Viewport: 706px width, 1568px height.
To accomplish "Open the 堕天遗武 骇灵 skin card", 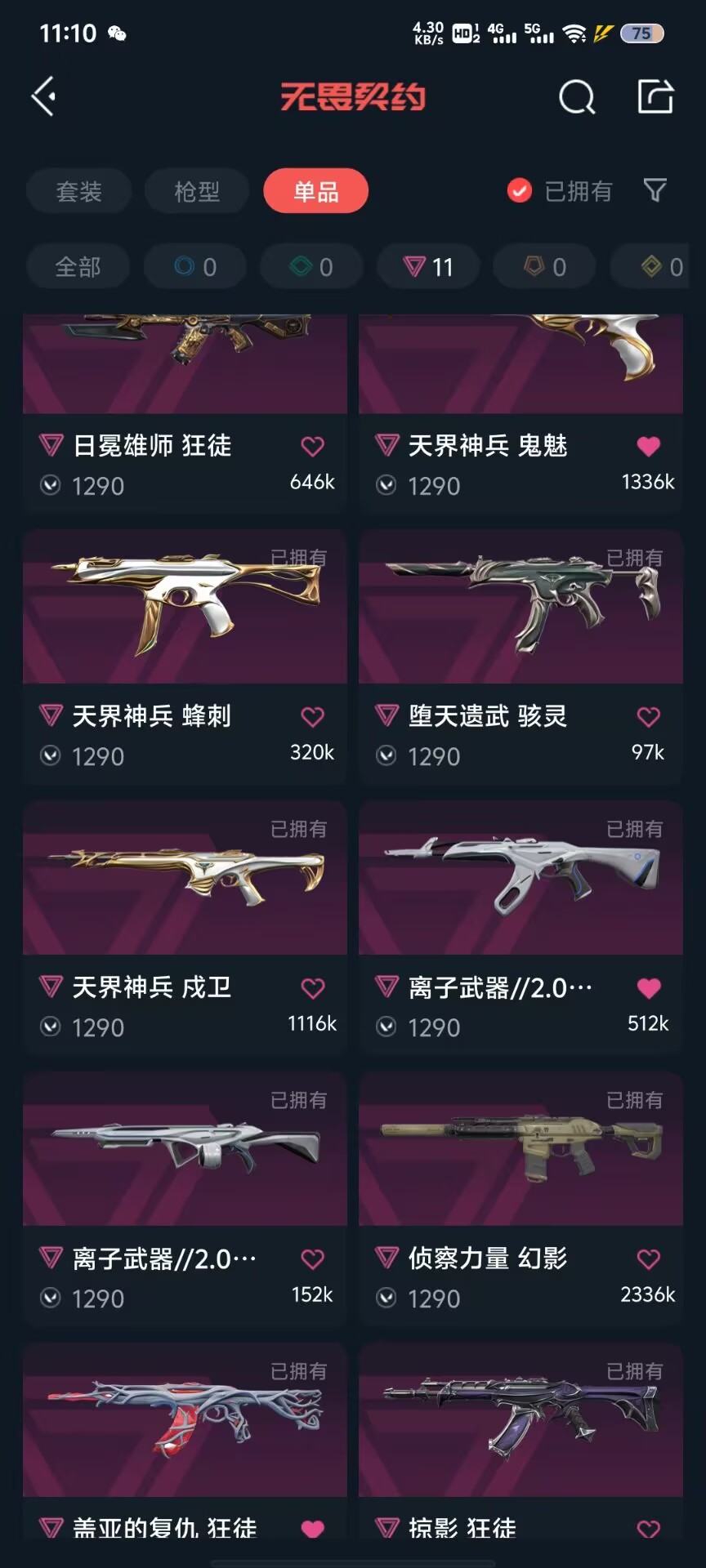I will click(x=521, y=657).
